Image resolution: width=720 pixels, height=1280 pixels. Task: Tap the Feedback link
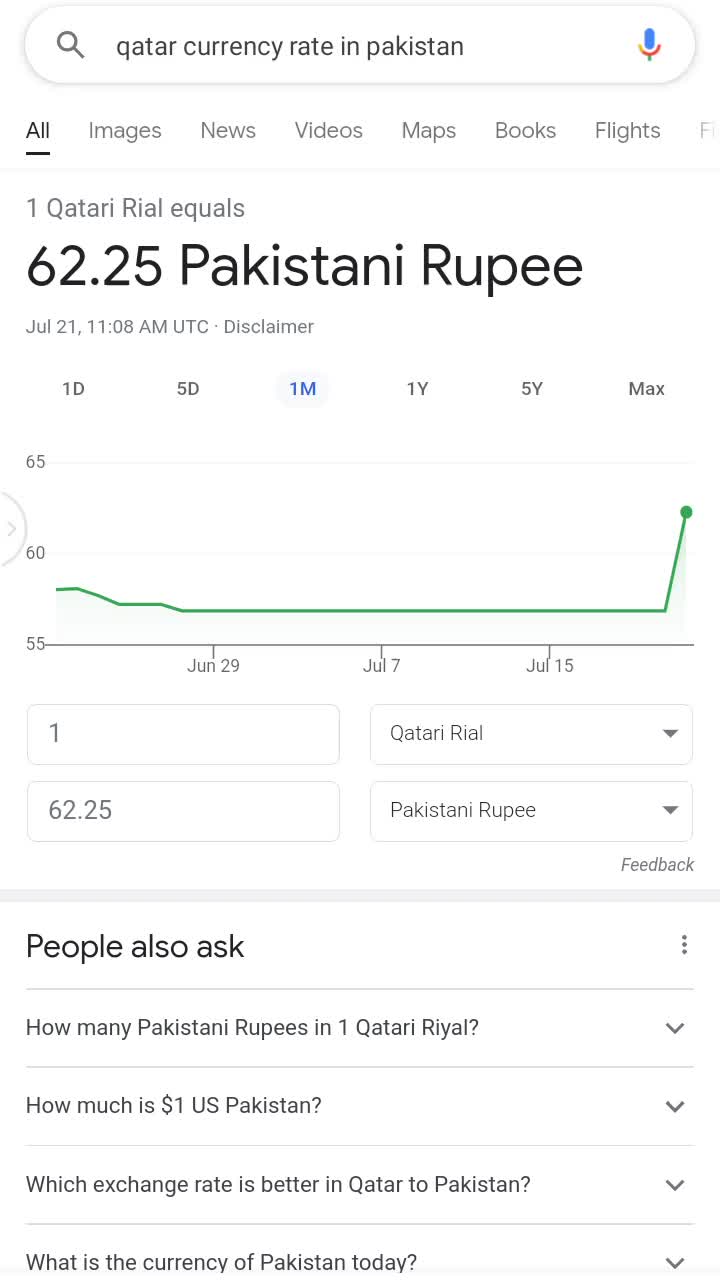tap(657, 865)
